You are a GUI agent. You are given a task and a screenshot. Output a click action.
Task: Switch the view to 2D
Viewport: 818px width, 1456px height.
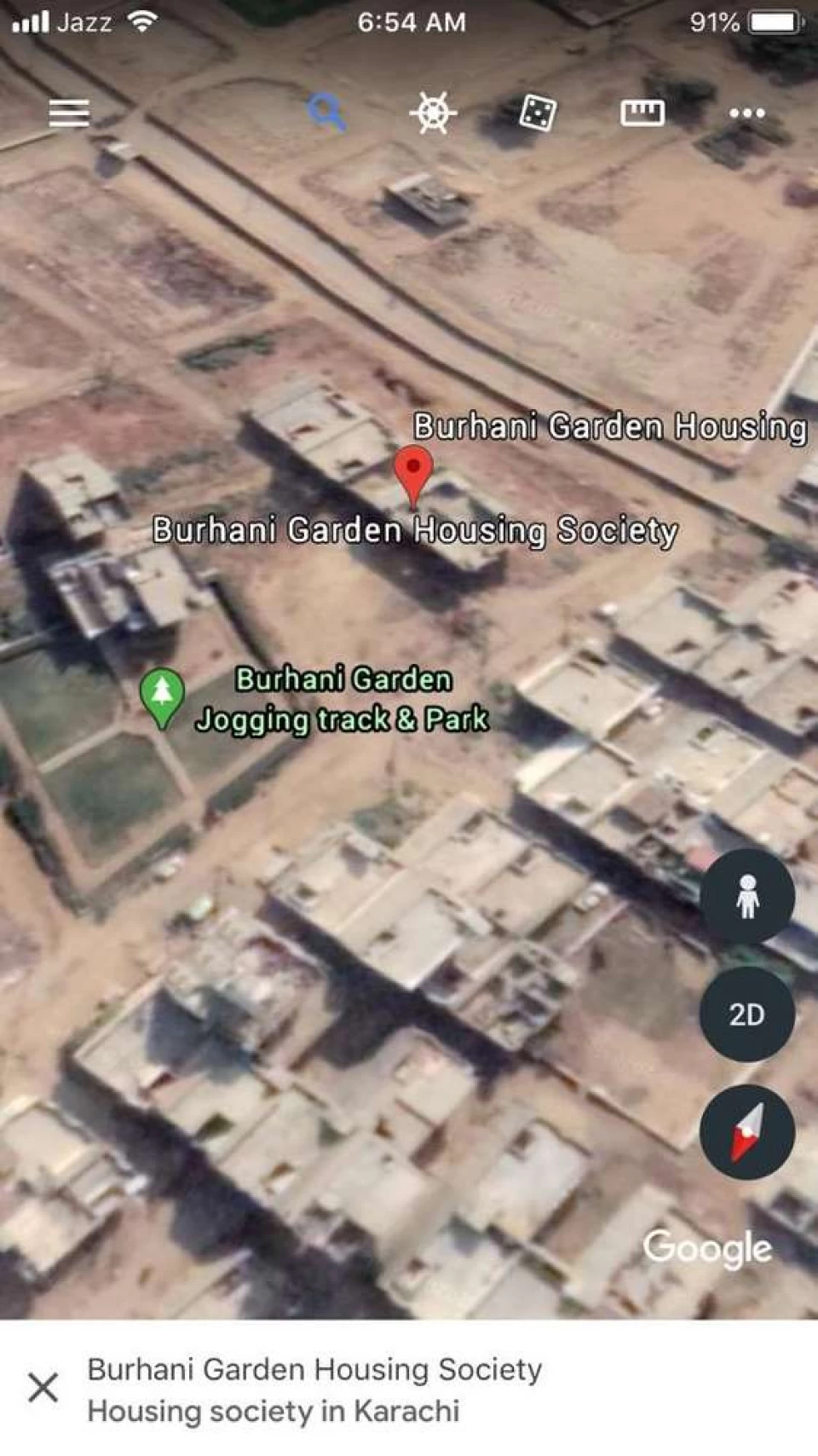(747, 1014)
